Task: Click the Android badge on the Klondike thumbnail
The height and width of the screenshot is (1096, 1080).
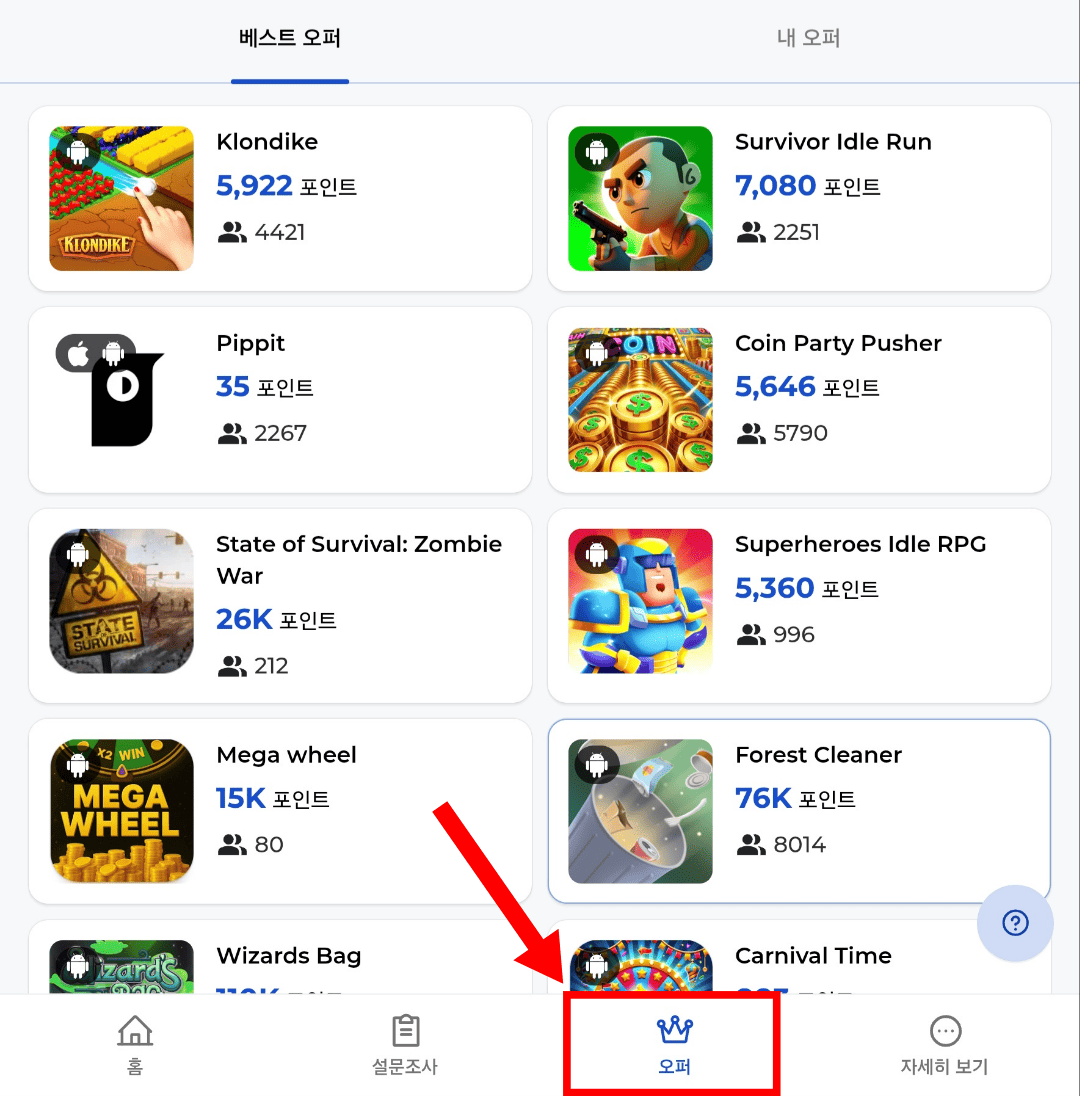Action: tap(78, 151)
